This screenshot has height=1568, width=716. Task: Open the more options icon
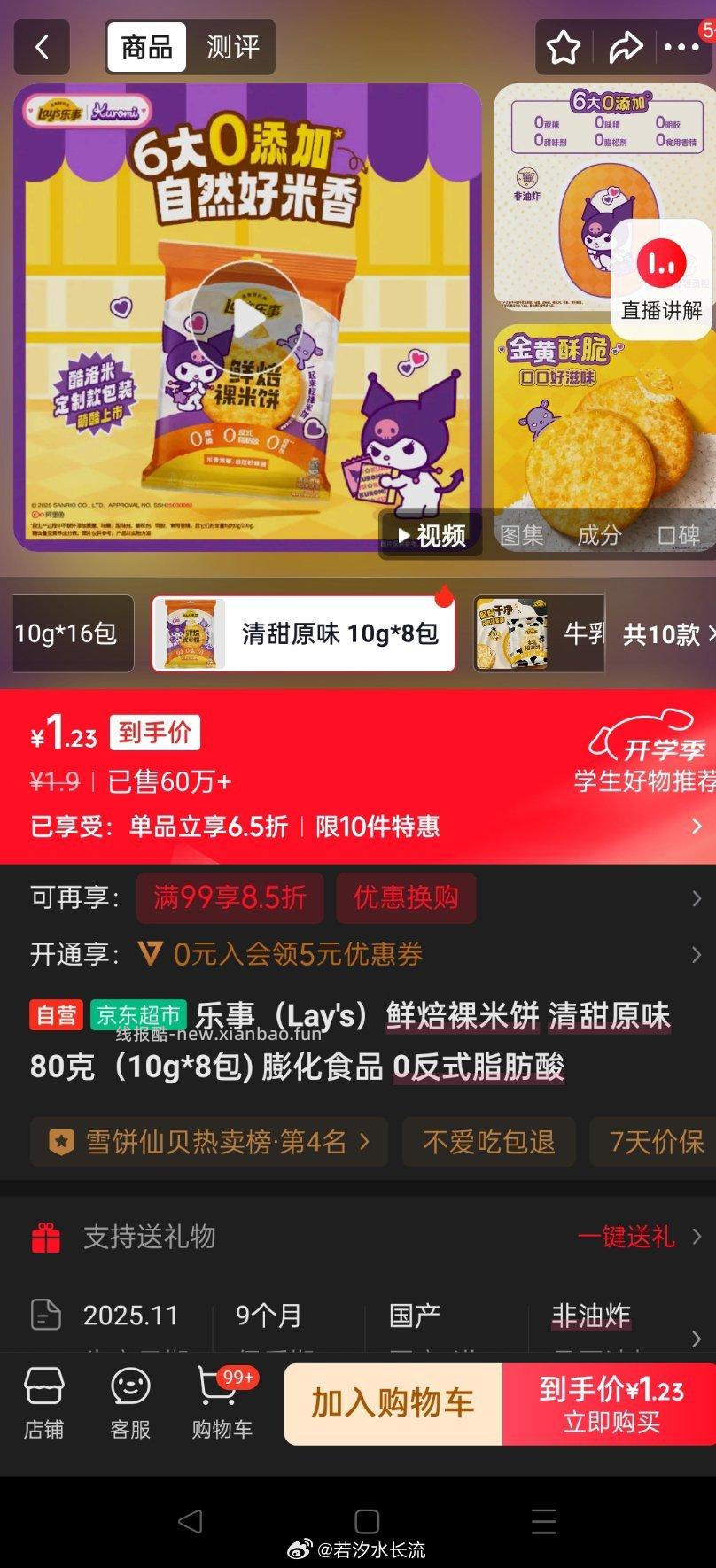[682, 48]
